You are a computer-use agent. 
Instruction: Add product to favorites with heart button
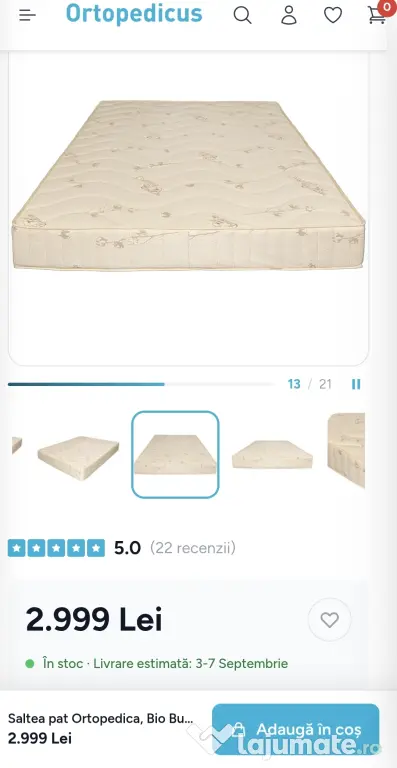(329, 620)
